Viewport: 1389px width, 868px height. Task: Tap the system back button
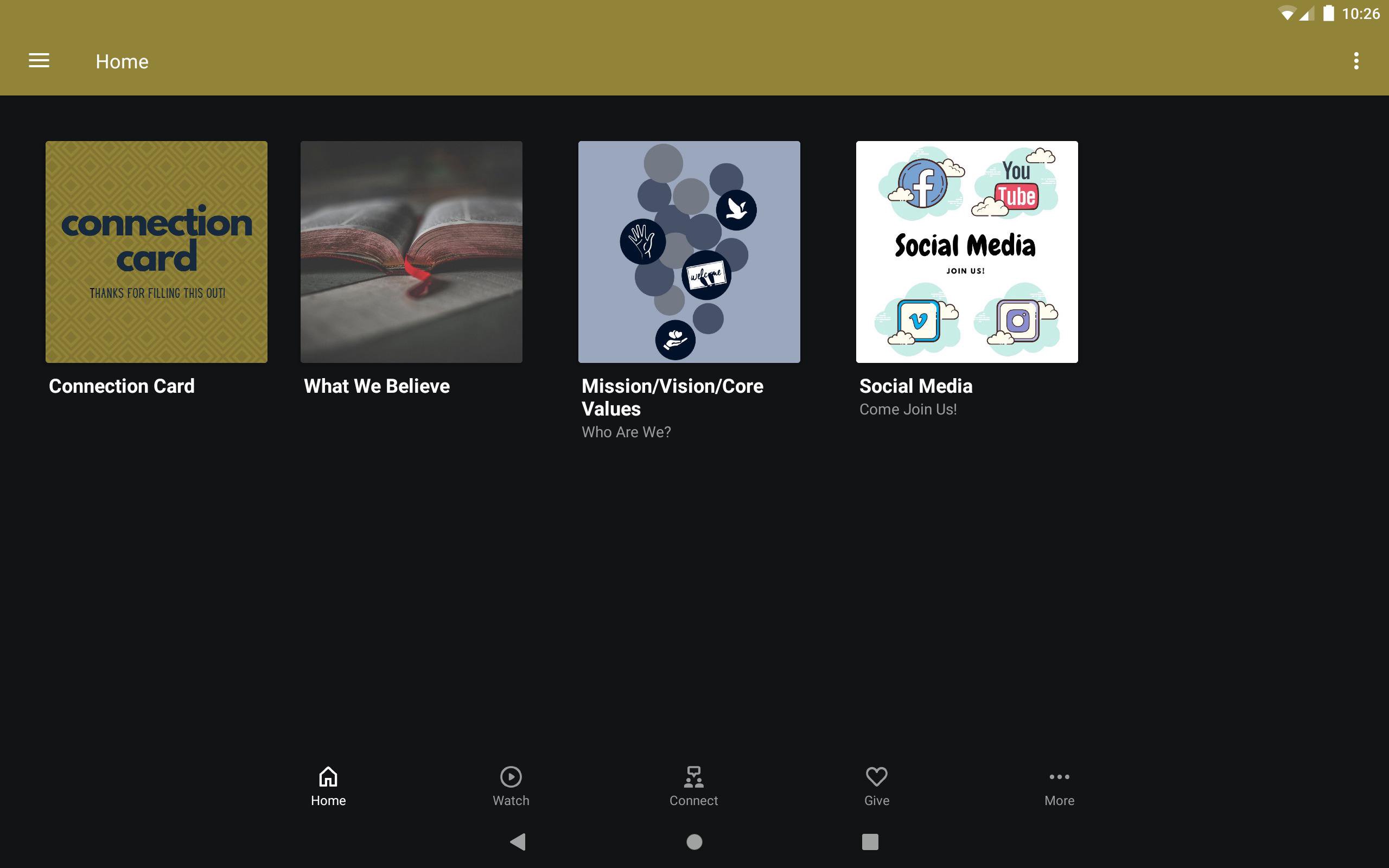[x=518, y=841]
